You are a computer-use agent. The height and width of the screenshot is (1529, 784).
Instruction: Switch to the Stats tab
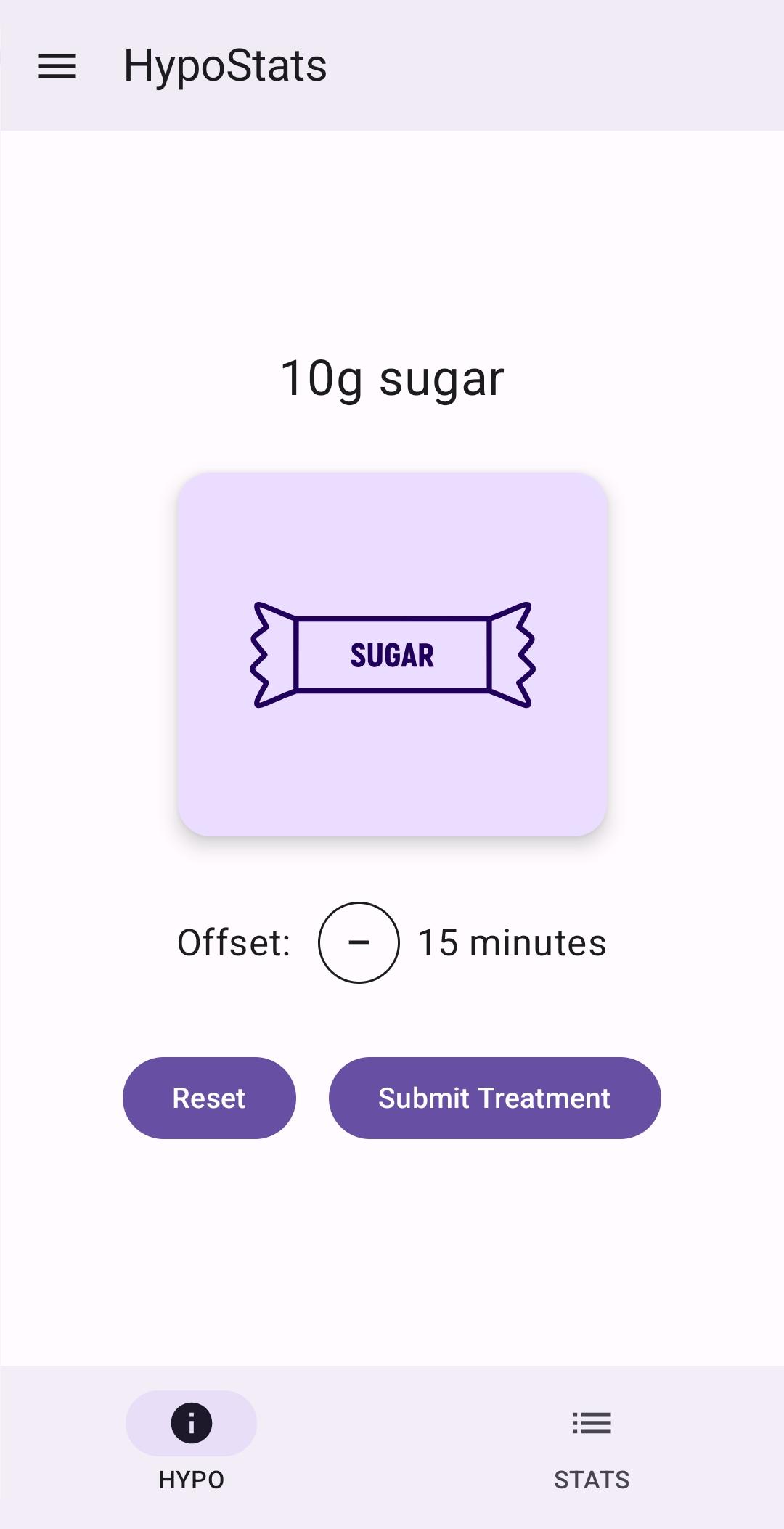(592, 1440)
